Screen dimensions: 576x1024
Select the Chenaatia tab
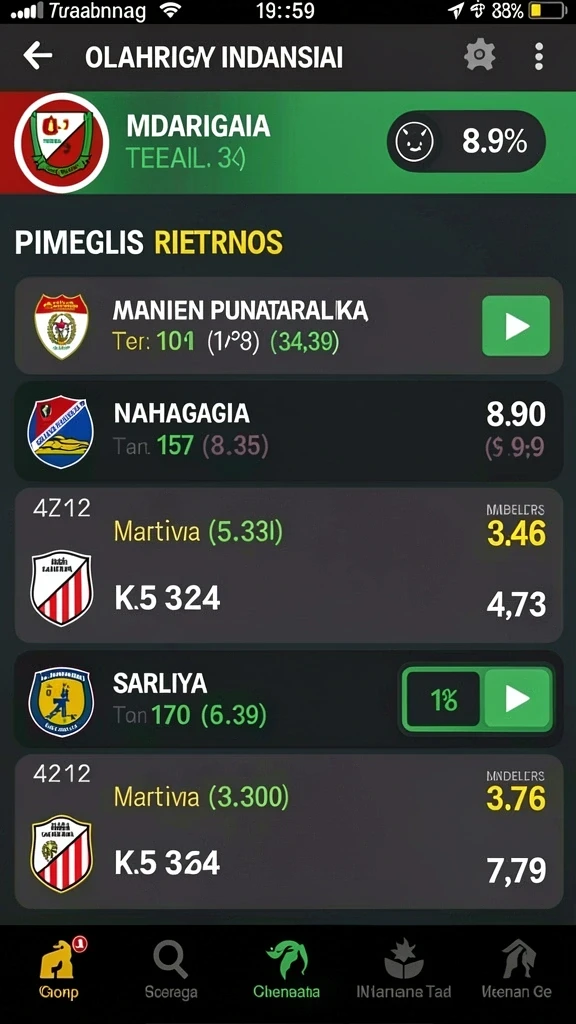pyautogui.click(x=287, y=968)
